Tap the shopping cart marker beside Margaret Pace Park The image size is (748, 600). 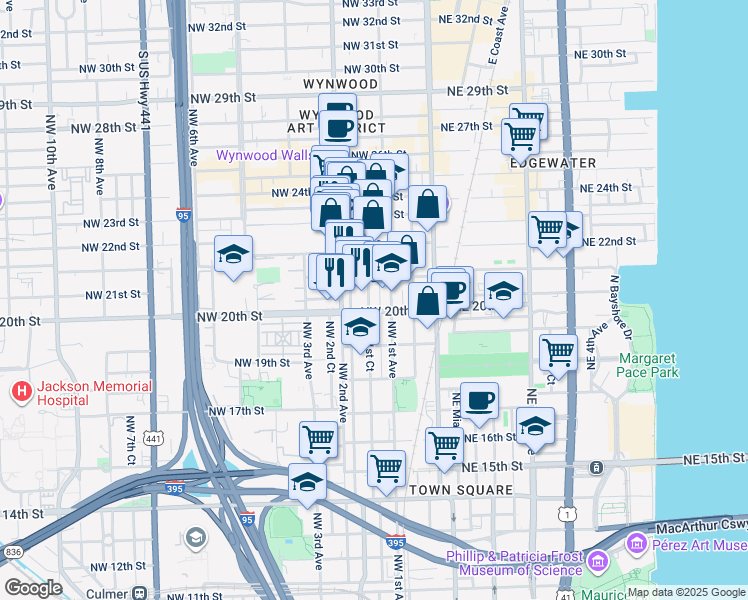[559, 355]
